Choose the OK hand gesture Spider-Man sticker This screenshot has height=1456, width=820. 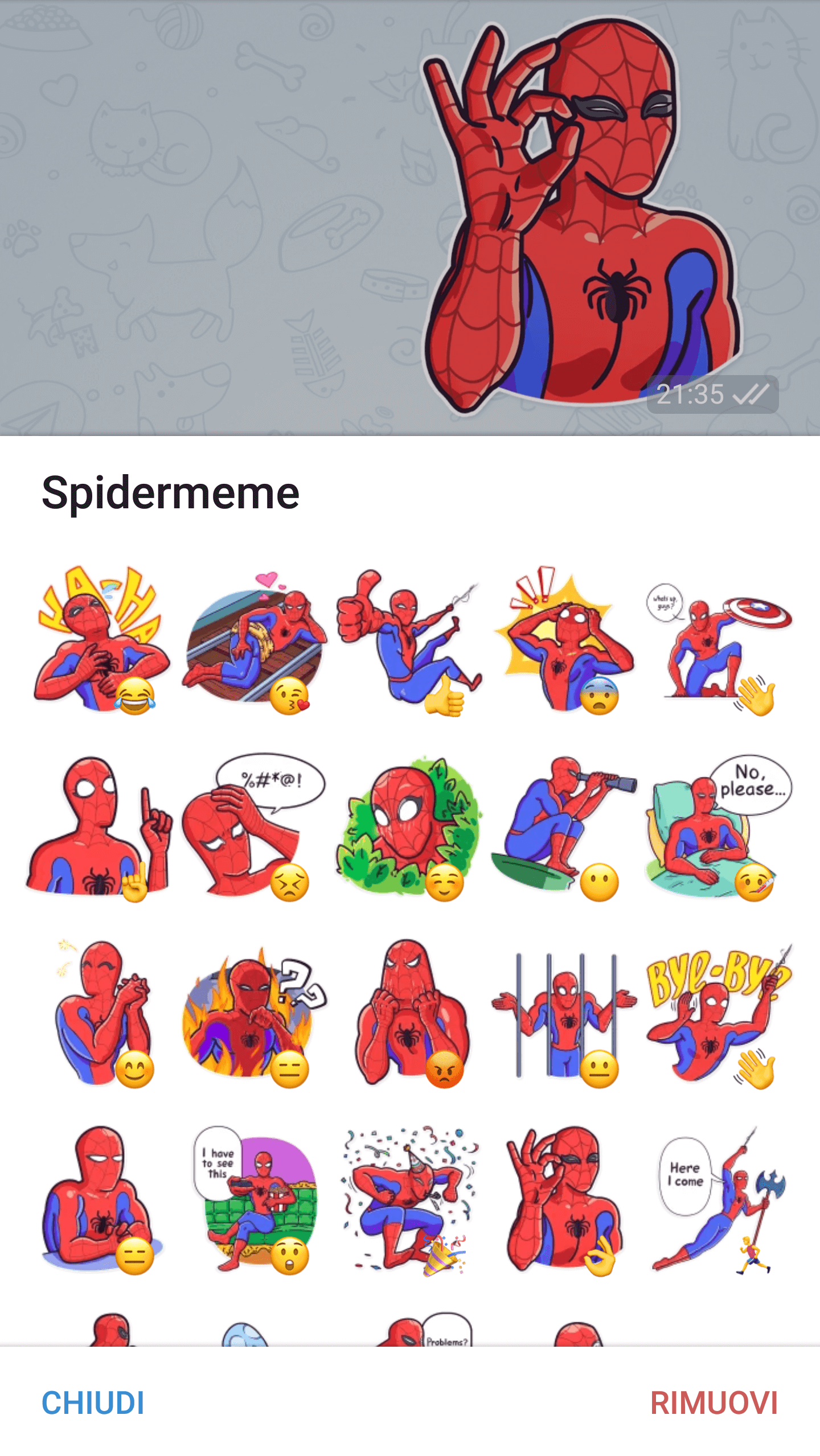(x=564, y=1200)
